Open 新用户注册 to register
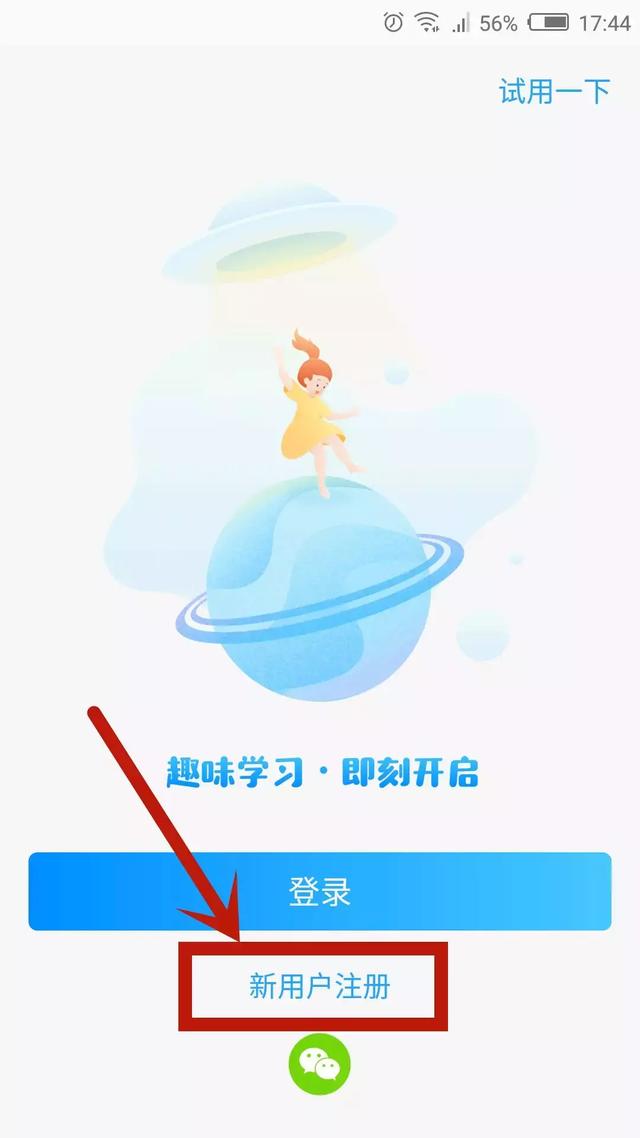Viewport: 640px width, 1138px height. pos(319,987)
